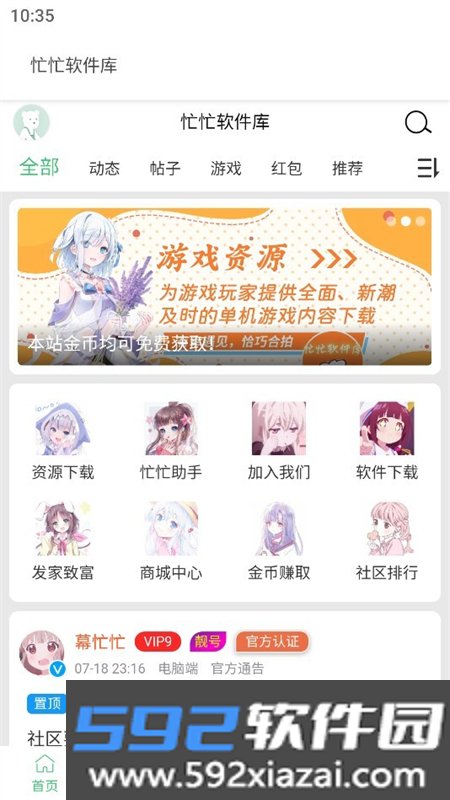The width and height of the screenshot is (450, 800).
Task: Go to the 首页 bottom tab
Action: [x=45, y=772]
